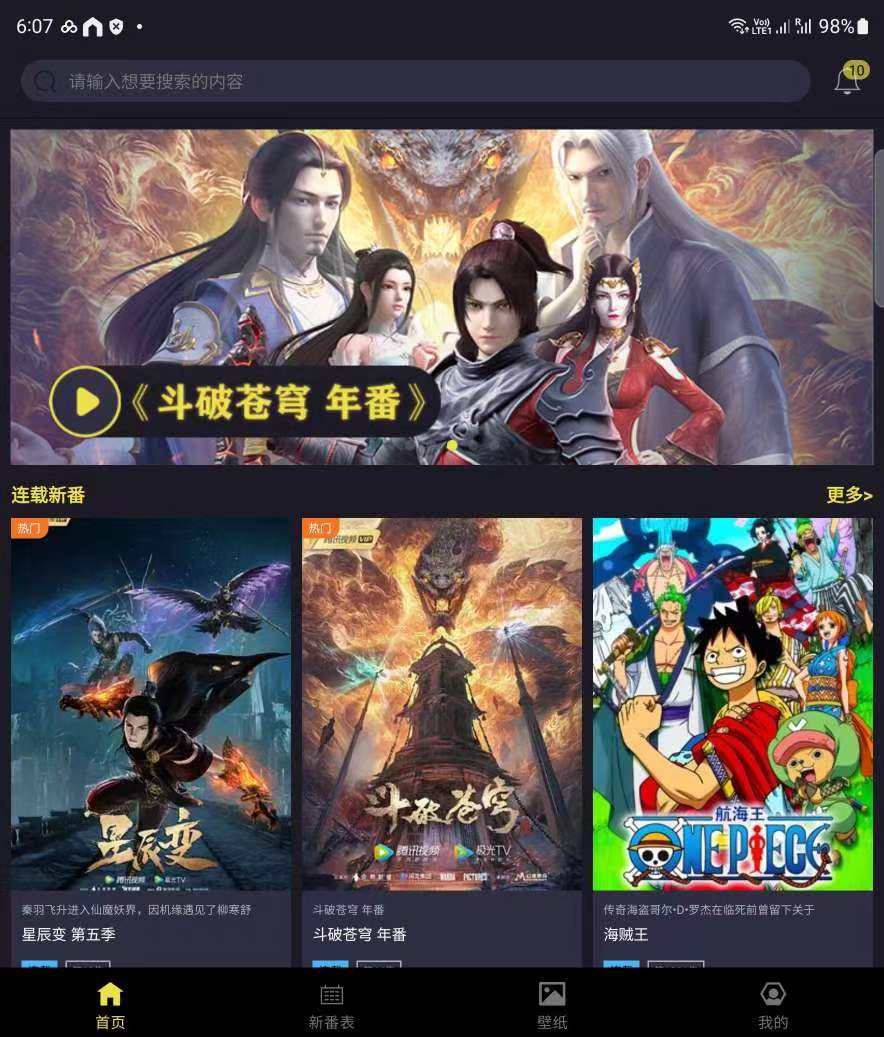Tap the search input field
This screenshot has width=884, height=1037.
coord(400,81)
